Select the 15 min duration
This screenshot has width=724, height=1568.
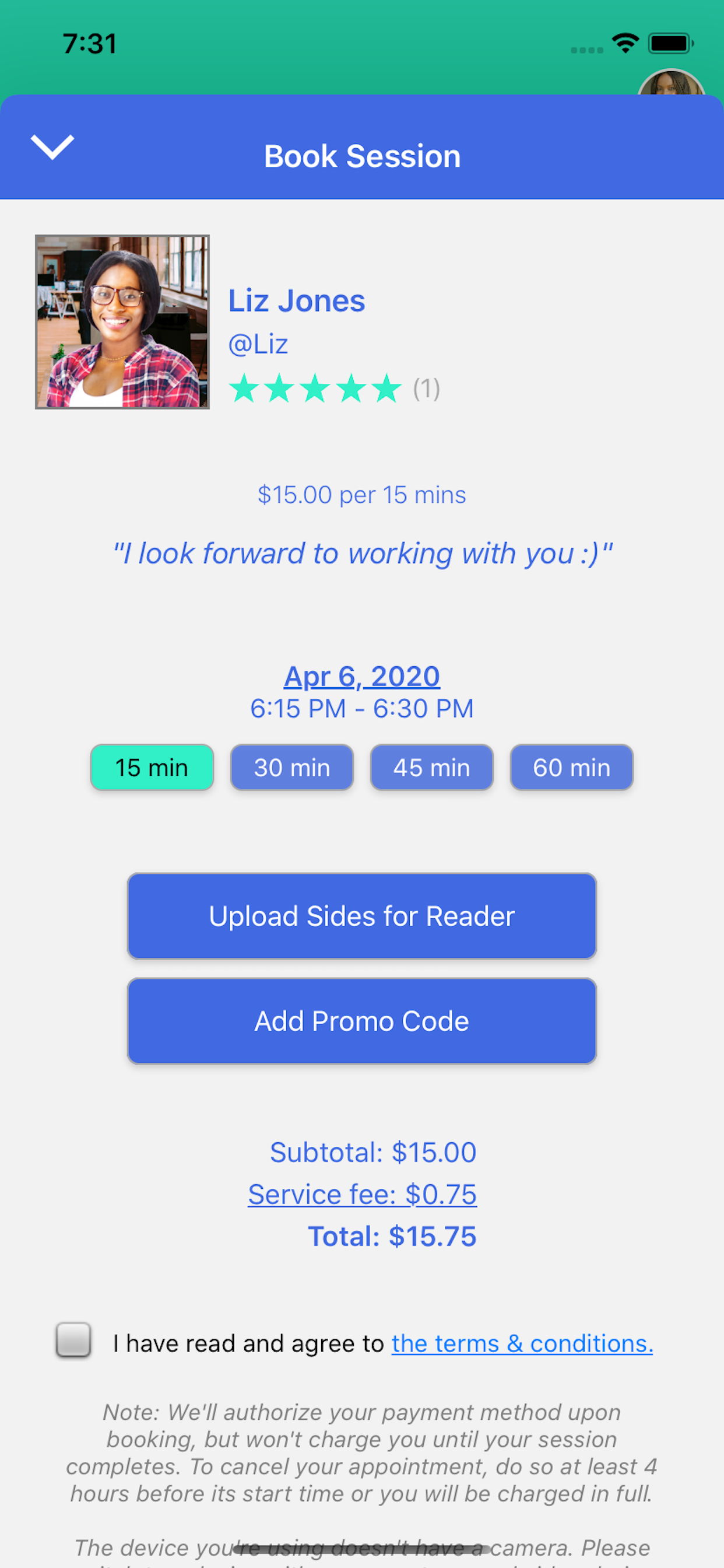152,768
